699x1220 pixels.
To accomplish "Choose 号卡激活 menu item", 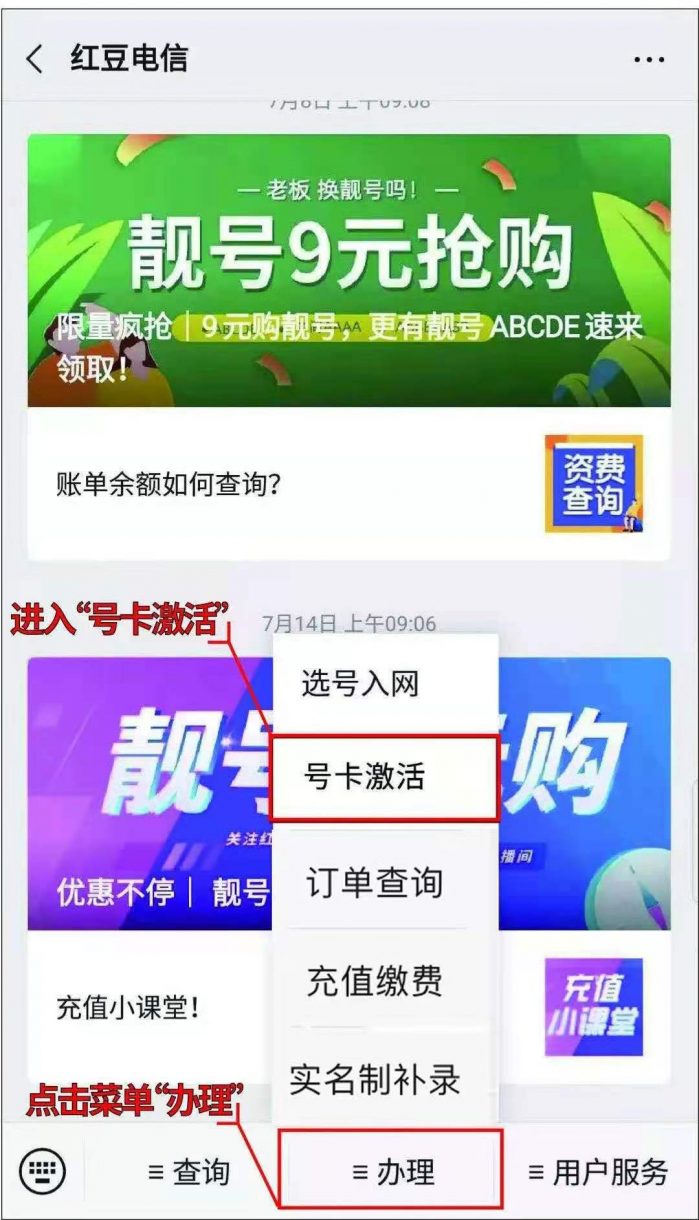I will click(365, 777).
